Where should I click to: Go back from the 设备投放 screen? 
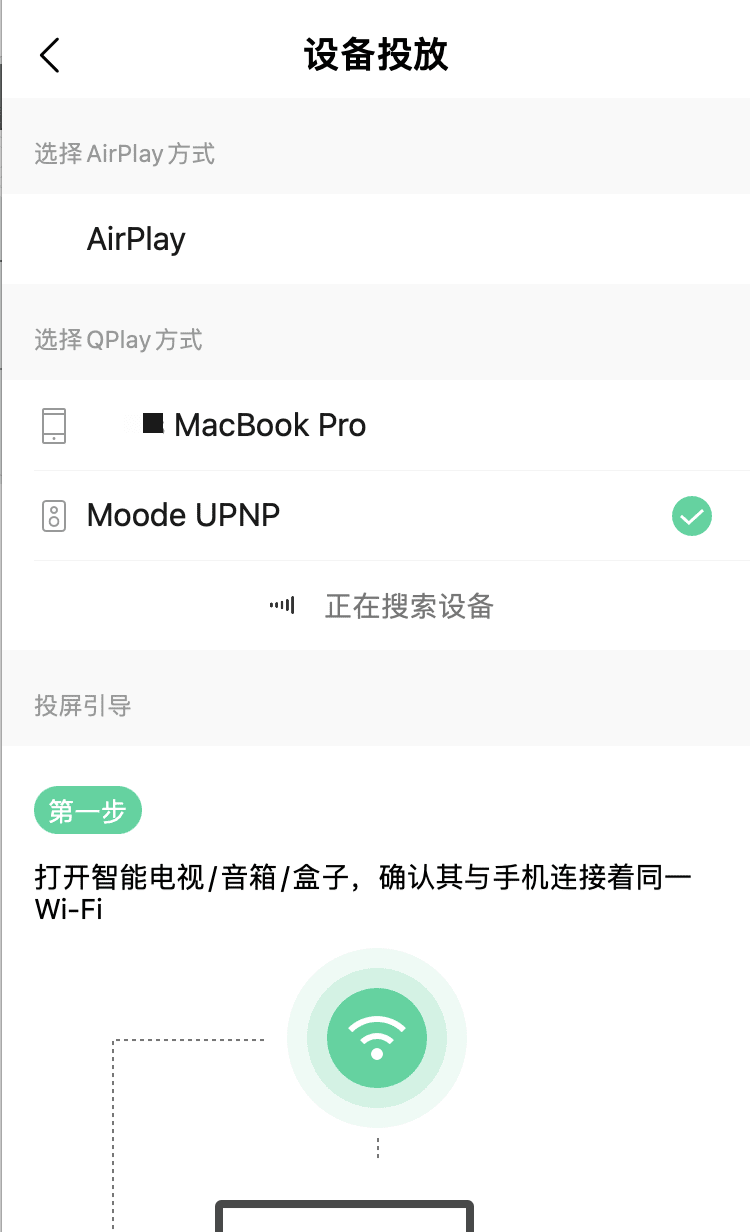click(50, 55)
